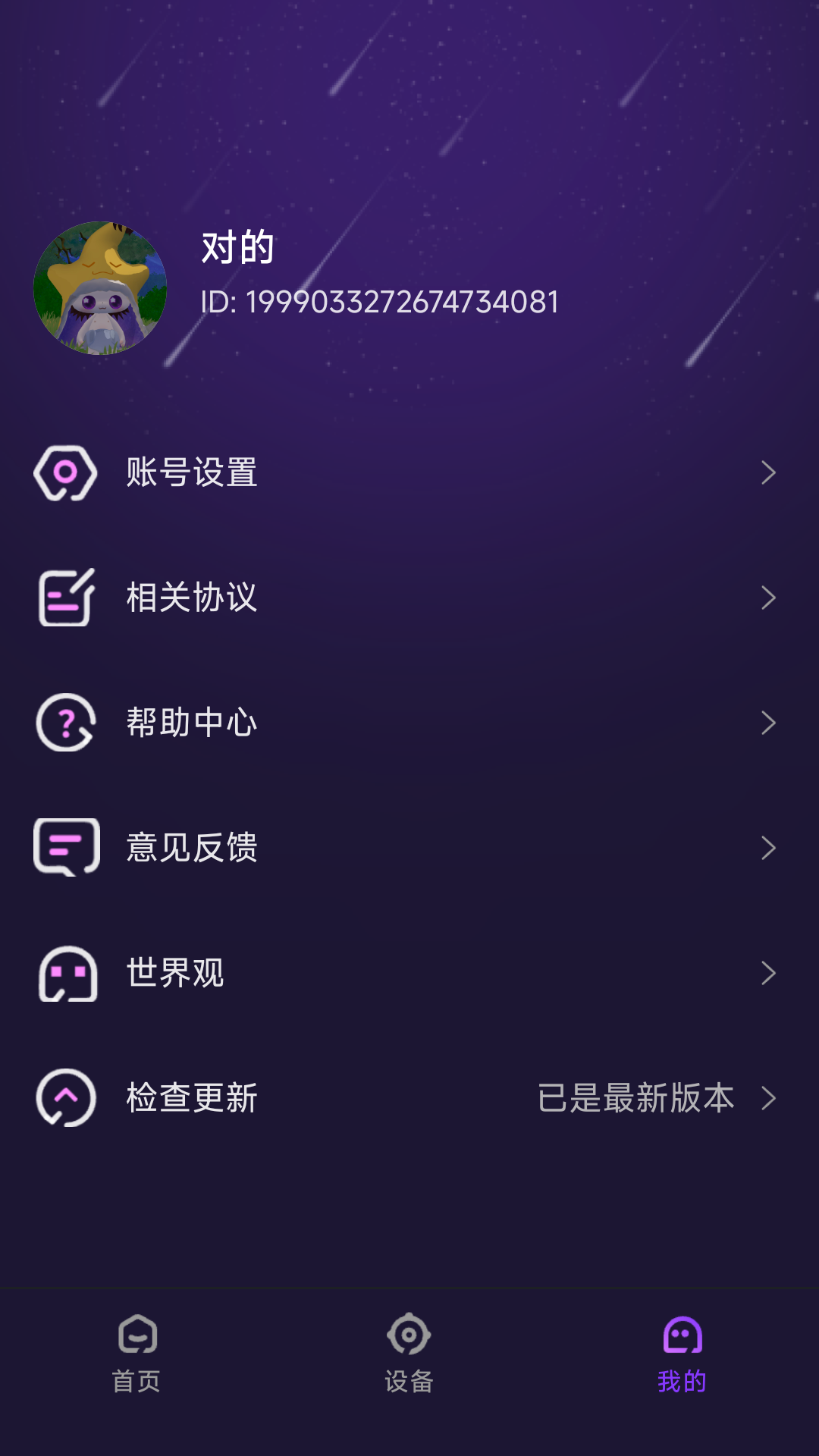This screenshot has width=819, height=1456.
Task: Click the 相关协议 document icon
Action: click(65, 597)
